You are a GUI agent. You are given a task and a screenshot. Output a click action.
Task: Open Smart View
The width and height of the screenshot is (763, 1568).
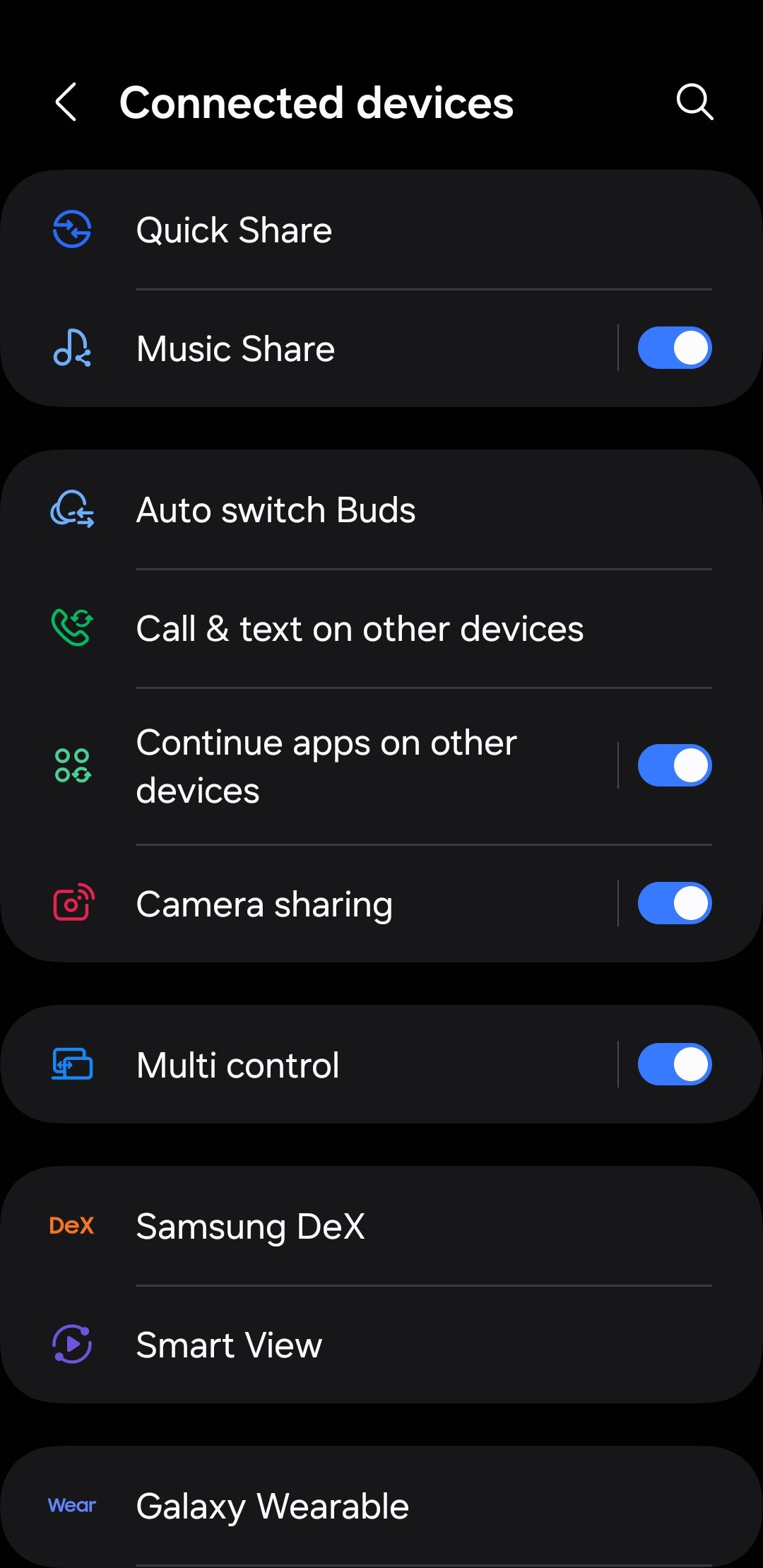[381, 1345]
